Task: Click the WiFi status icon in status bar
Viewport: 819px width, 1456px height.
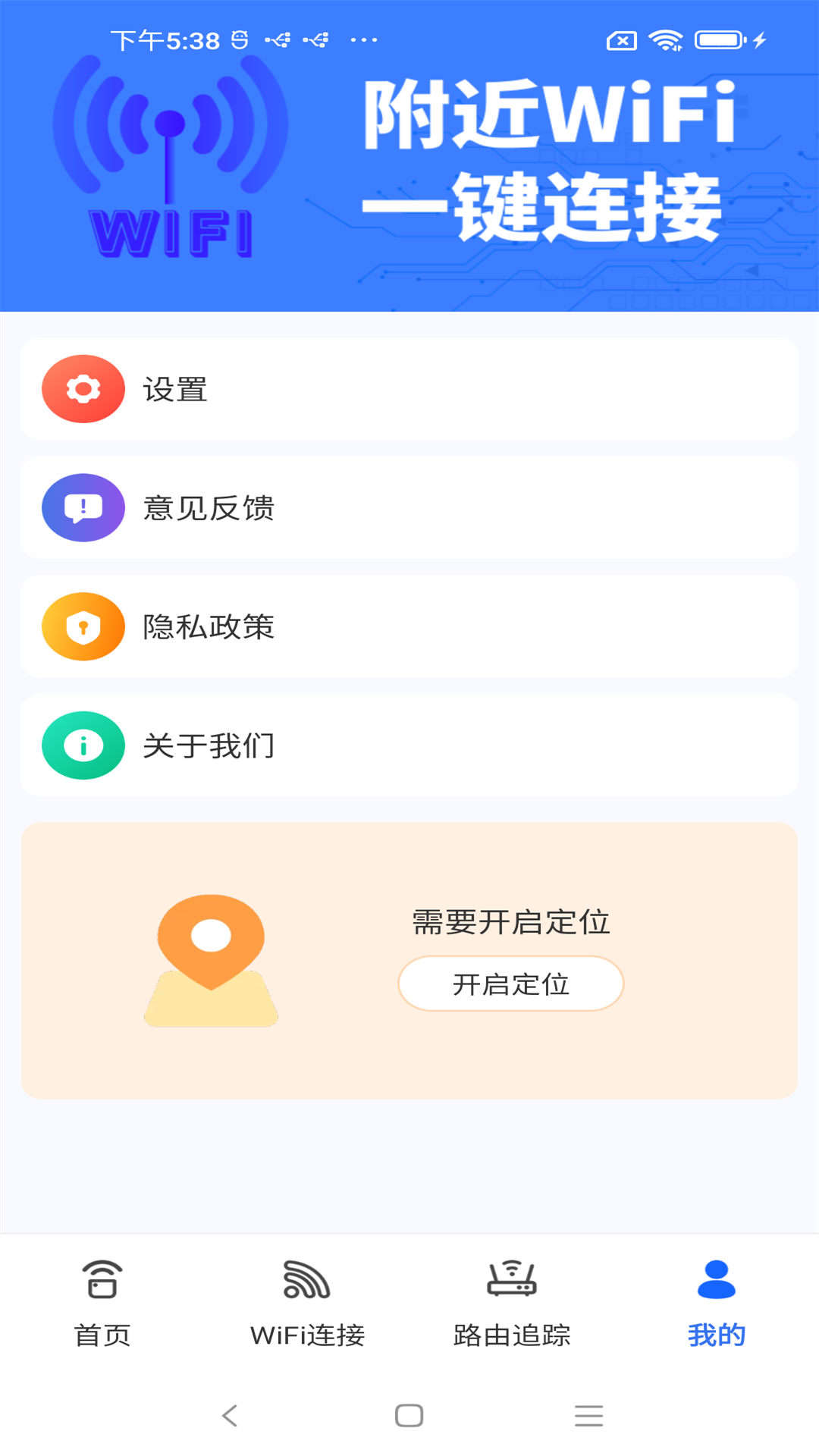Action: 666,39
